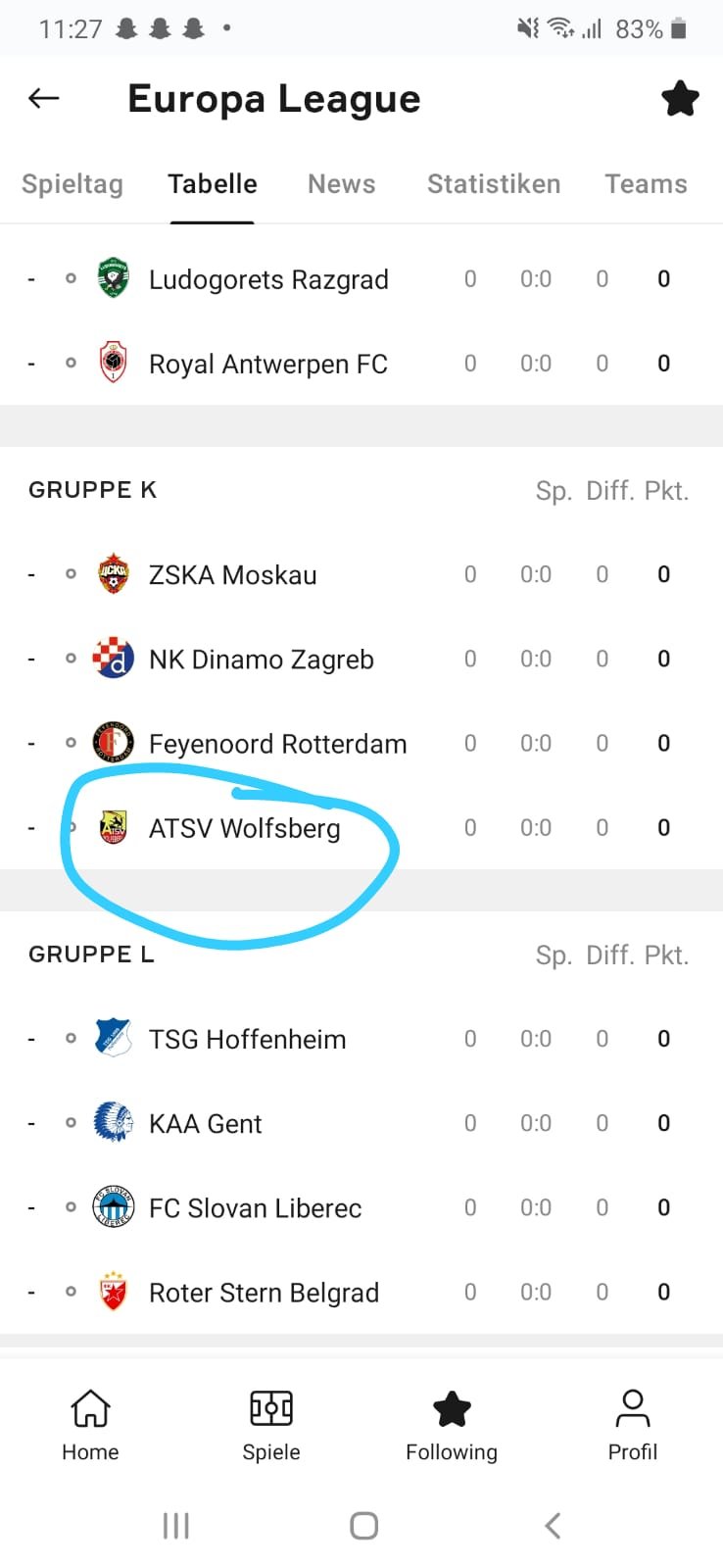Open TSG Hoffenheim in Gruppe L
Image resolution: width=723 pixels, height=1568 pixels.
361,1039
